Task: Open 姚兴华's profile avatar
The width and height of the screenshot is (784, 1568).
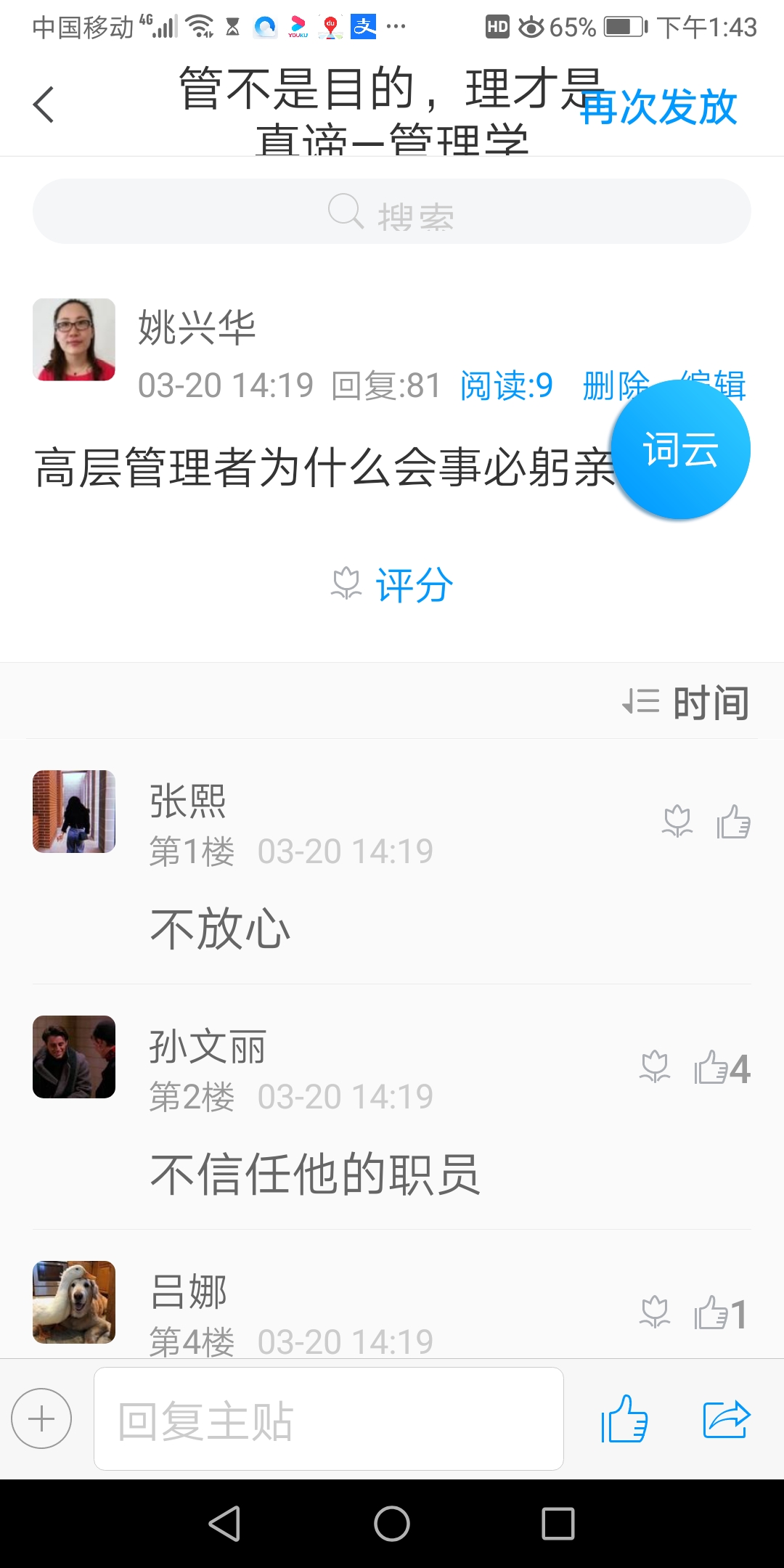Action: coord(74,340)
